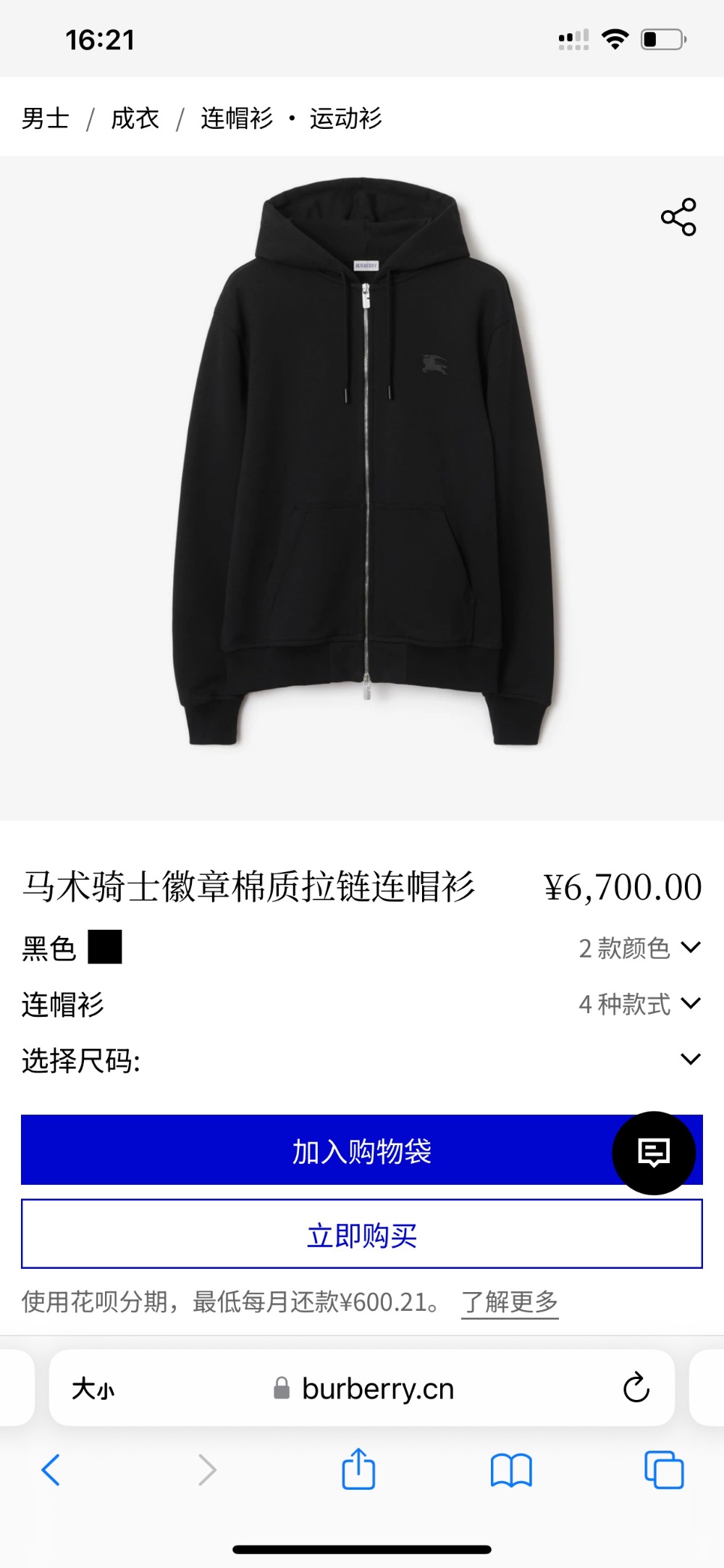Open the Safari share sheet
This screenshot has height=1568, width=724.
[358, 1470]
